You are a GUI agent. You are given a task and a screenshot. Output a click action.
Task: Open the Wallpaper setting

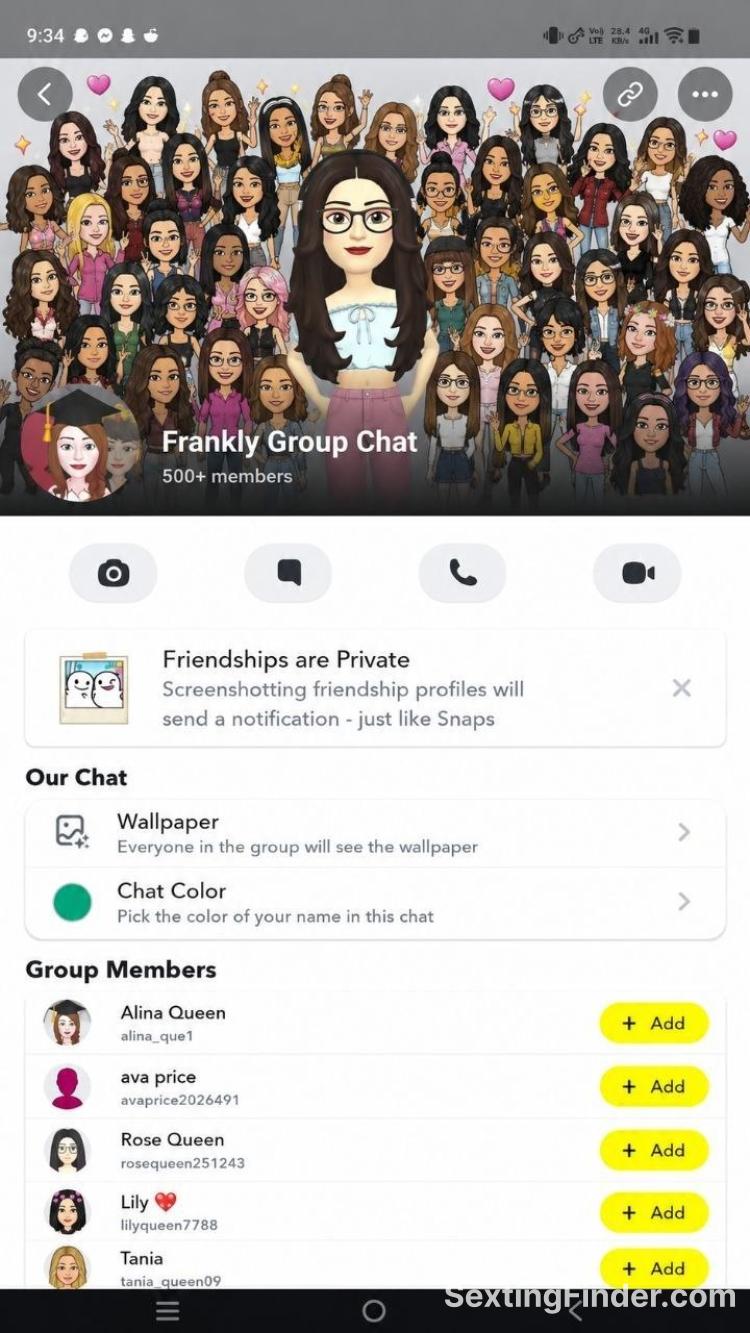pyautogui.click(x=375, y=833)
